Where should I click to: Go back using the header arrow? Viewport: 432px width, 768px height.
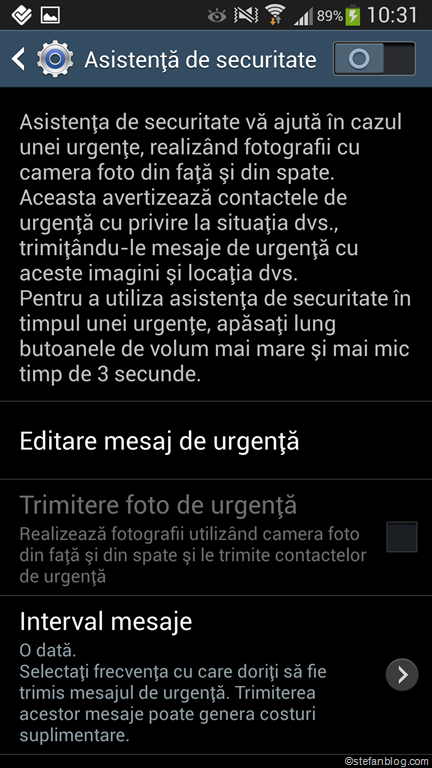19,59
